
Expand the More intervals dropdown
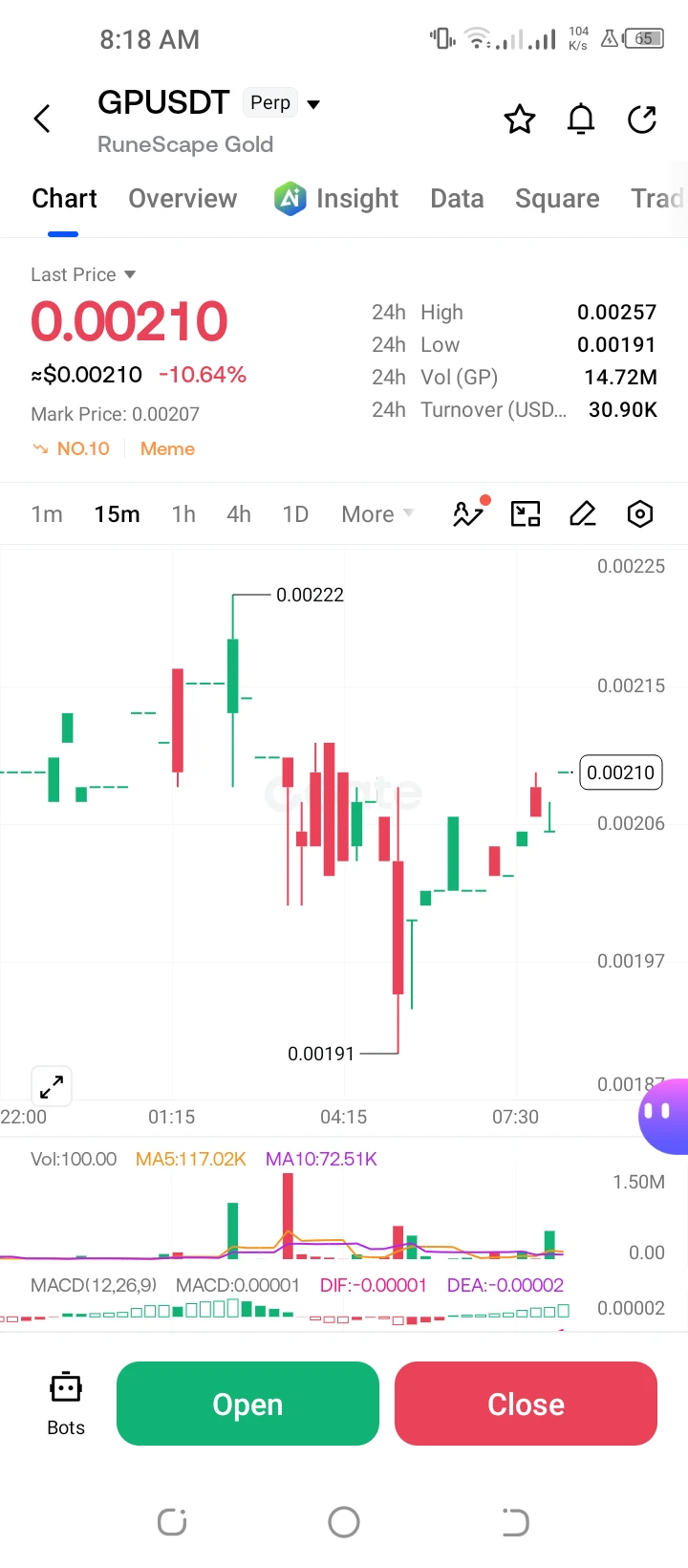[377, 514]
